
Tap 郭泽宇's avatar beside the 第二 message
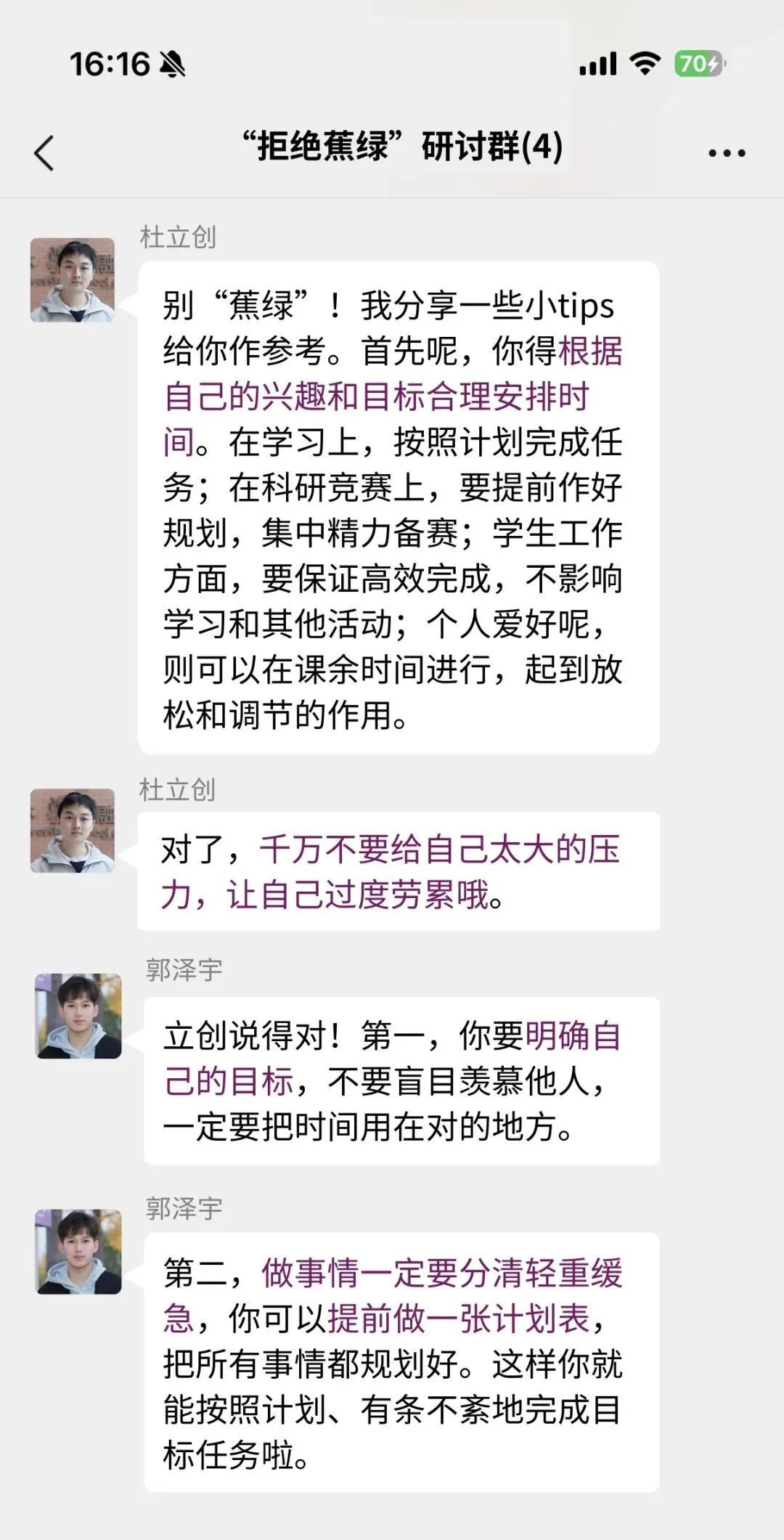point(78,1251)
